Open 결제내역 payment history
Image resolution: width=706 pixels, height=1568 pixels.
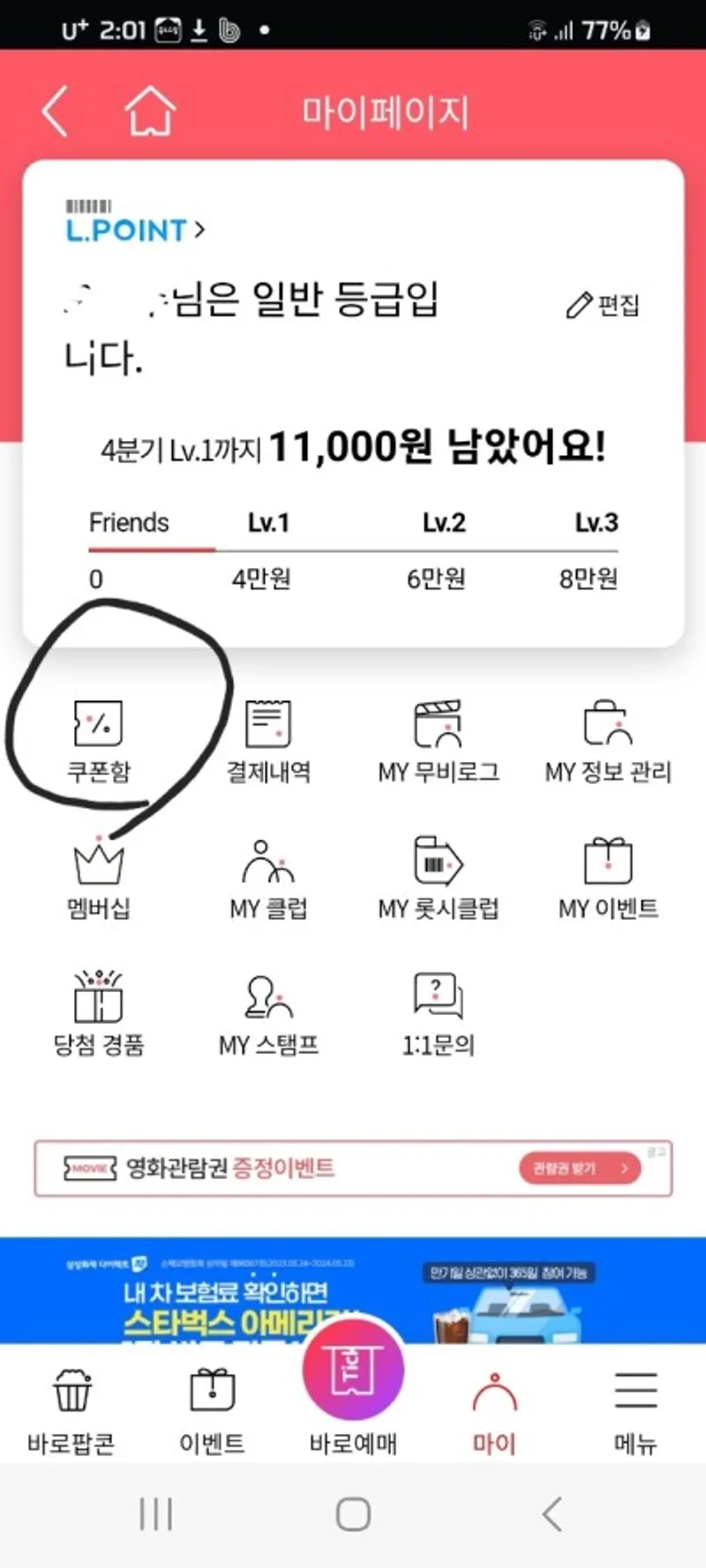click(x=268, y=741)
